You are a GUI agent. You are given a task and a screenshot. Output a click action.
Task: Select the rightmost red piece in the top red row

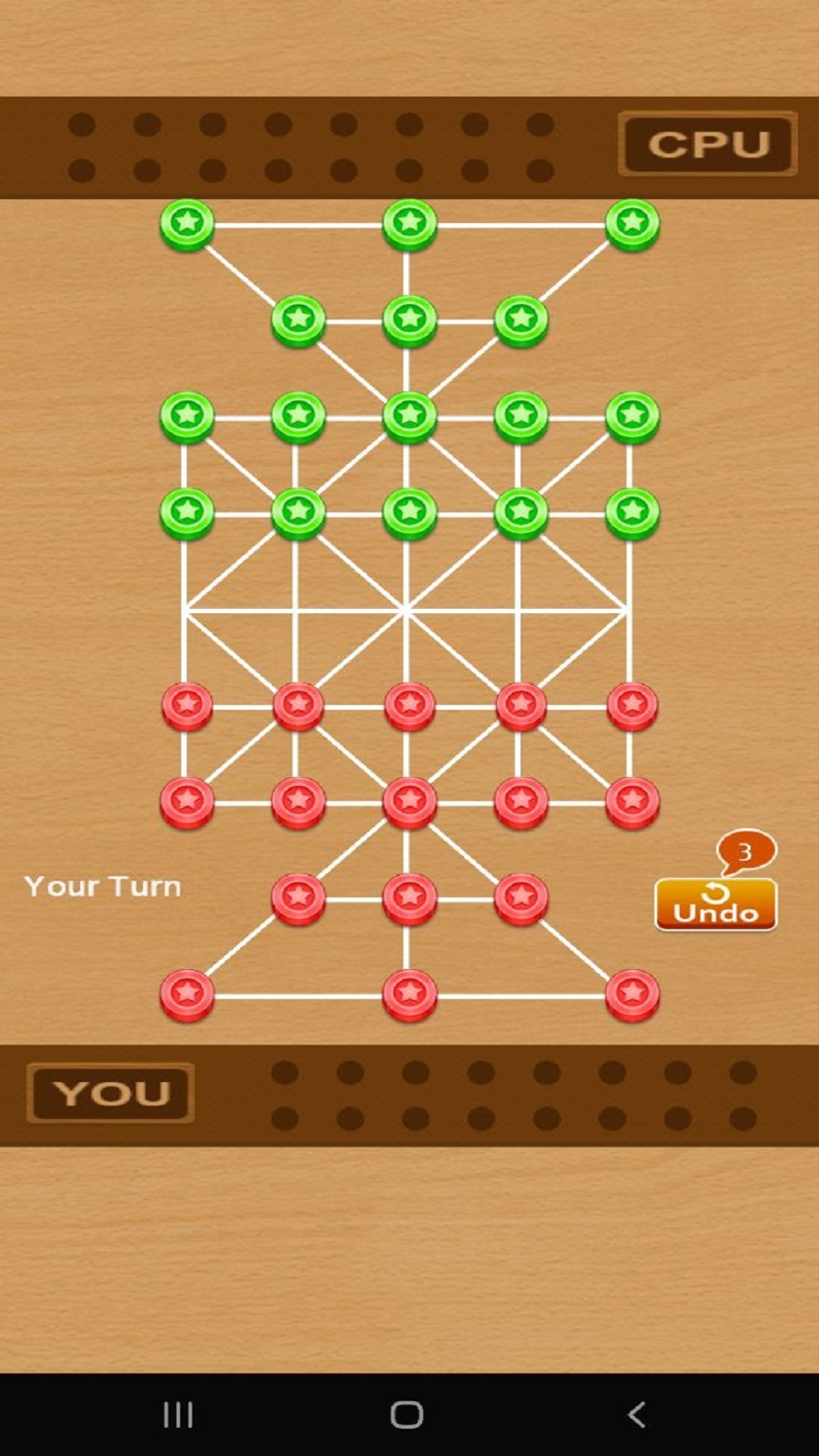[632, 706]
